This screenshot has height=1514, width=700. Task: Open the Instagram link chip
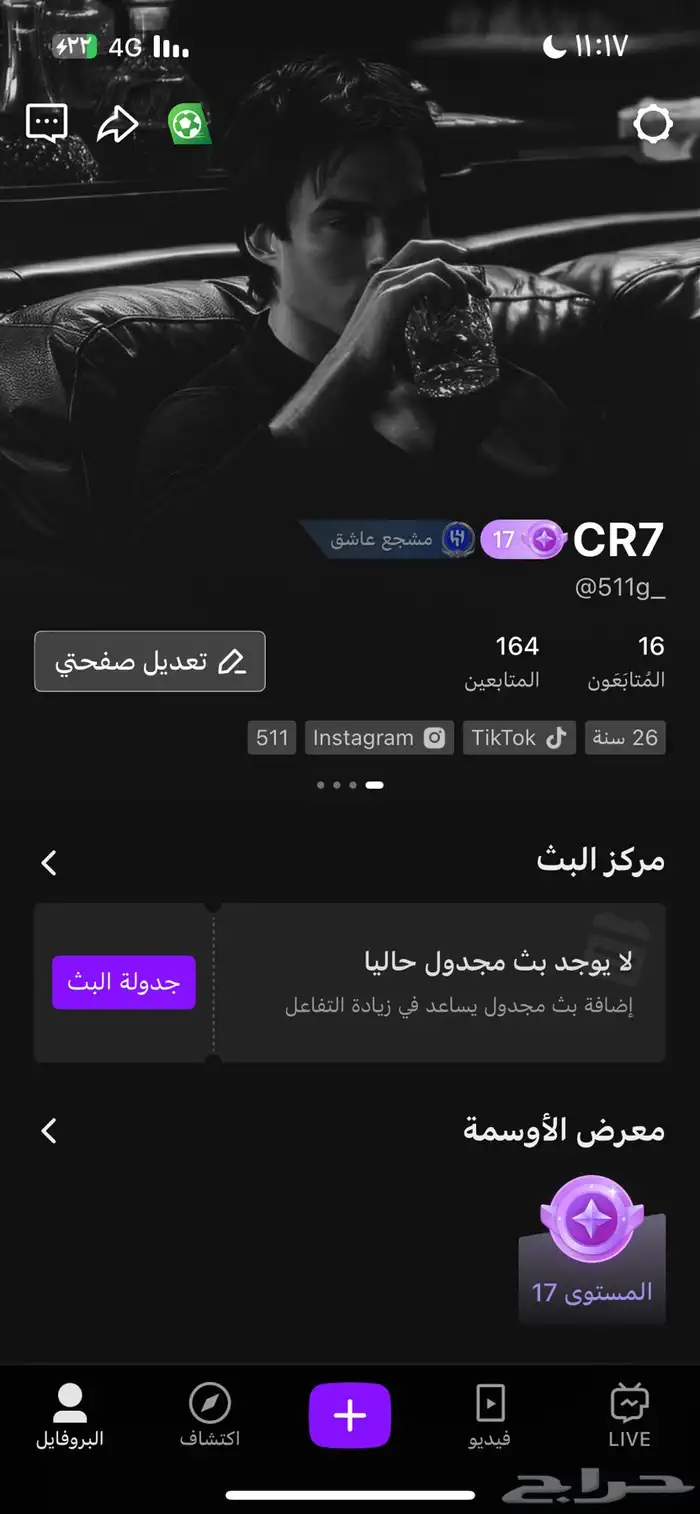[378, 738]
